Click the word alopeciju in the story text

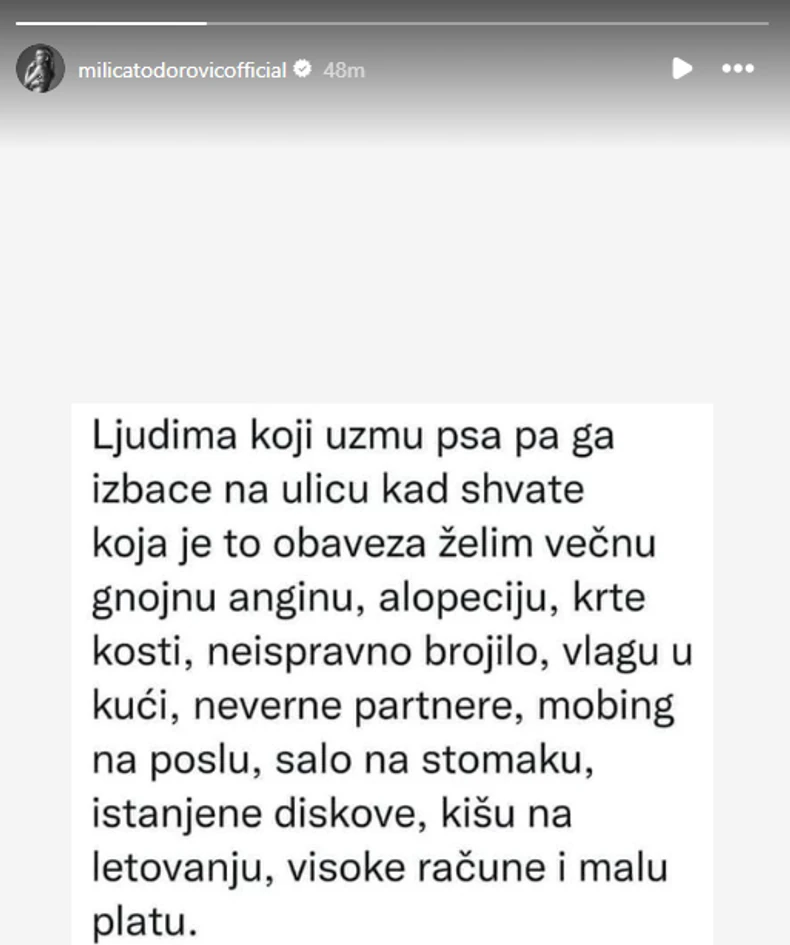pyautogui.click(x=464, y=597)
